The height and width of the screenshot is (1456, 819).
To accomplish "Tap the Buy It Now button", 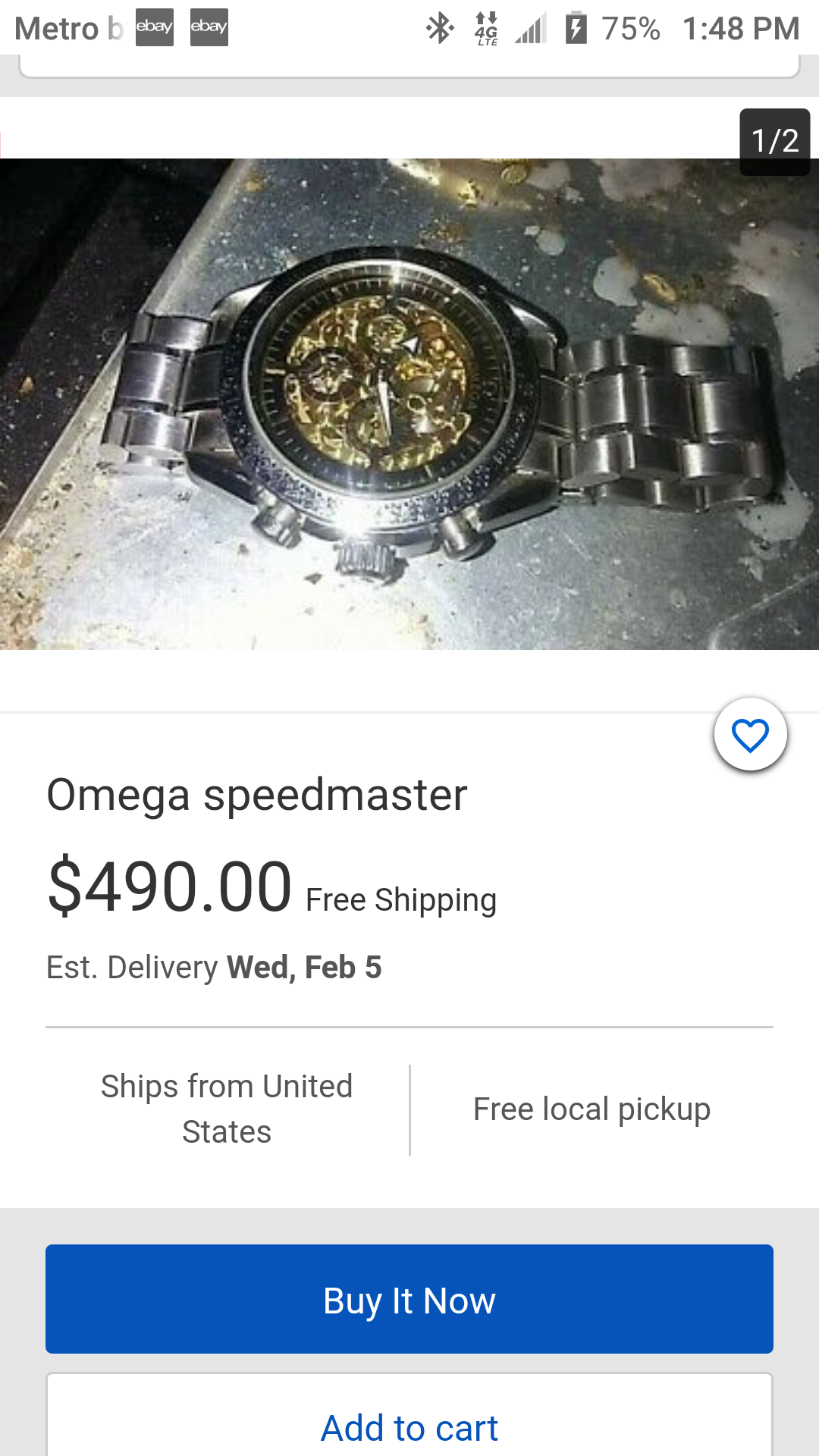I will coord(409,1299).
